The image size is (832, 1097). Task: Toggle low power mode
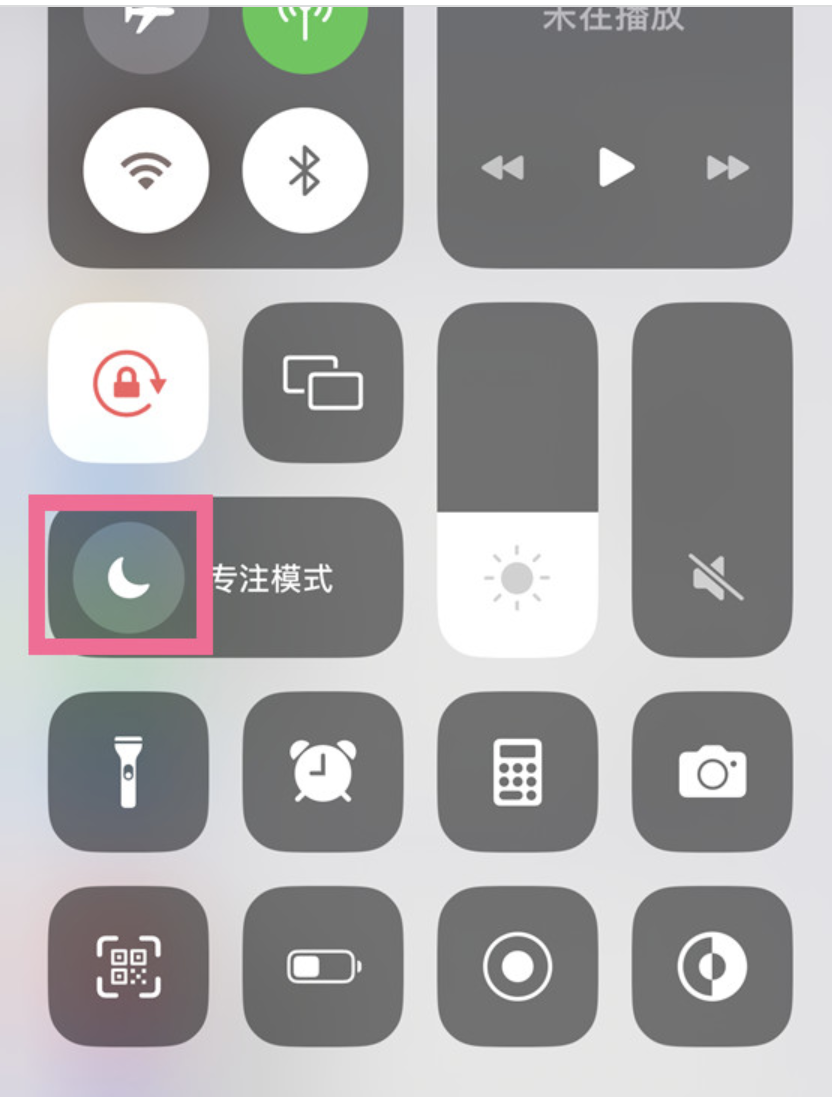tap(323, 966)
